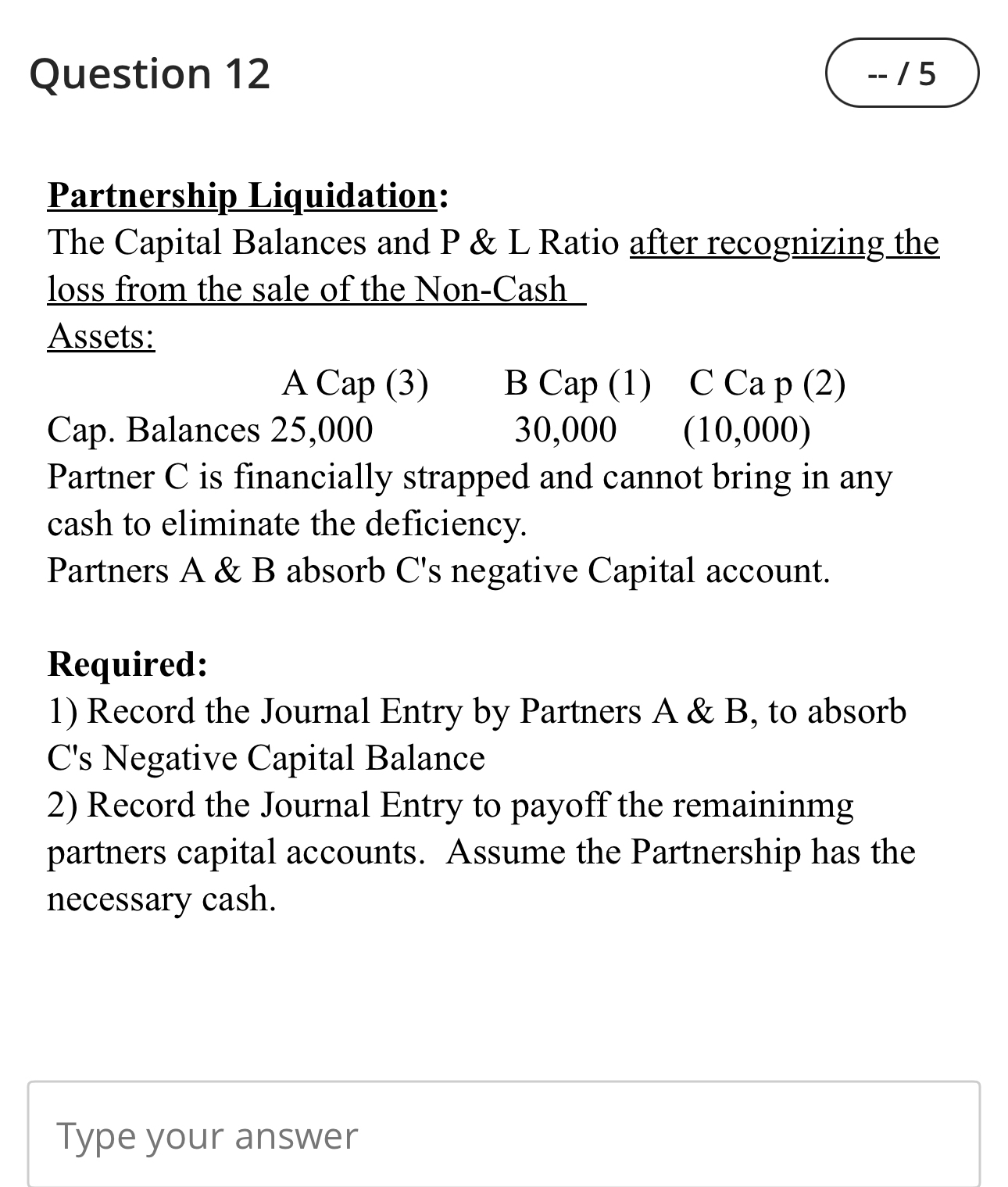1008x1187 pixels.
Task: Select the 'Type your answer' text box
Action: [x=203, y=1135]
